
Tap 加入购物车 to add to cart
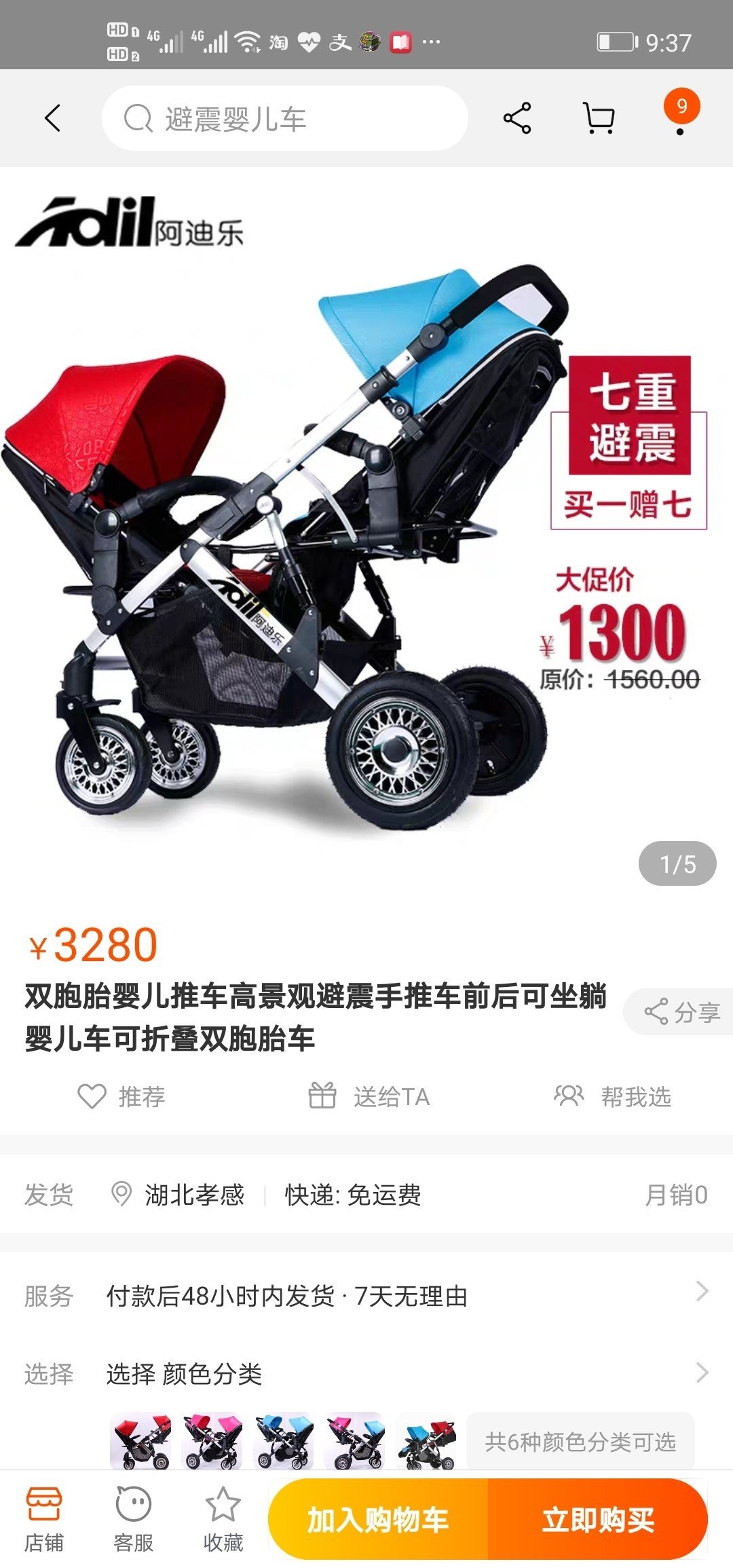click(379, 1520)
